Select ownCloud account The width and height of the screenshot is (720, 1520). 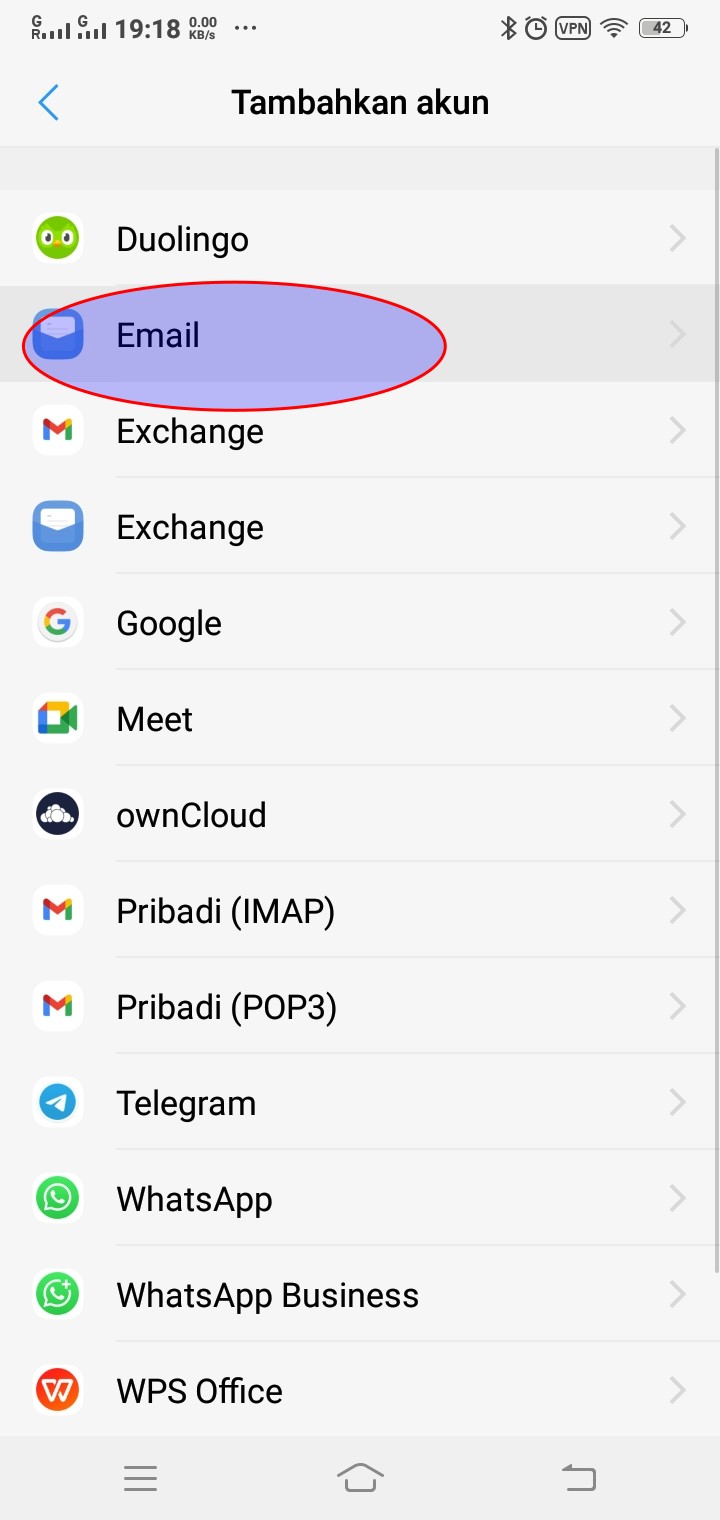pyautogui.click(x=360, y=814)
